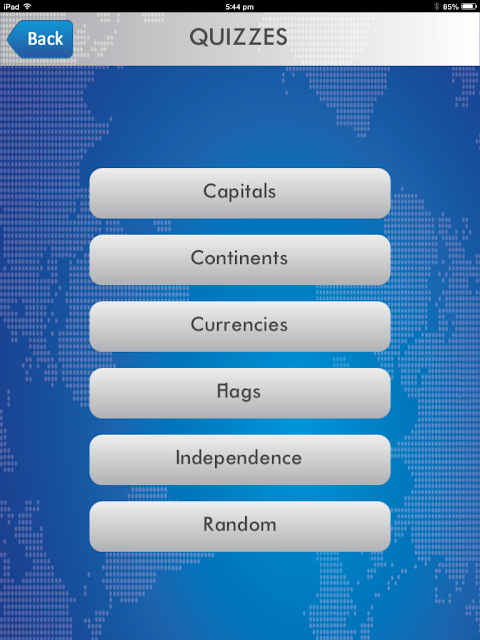The height and width of the screenshot is (640, 480).
Task: Play a Random quiz
Action: pyautogui.click(x=240, y=527)
